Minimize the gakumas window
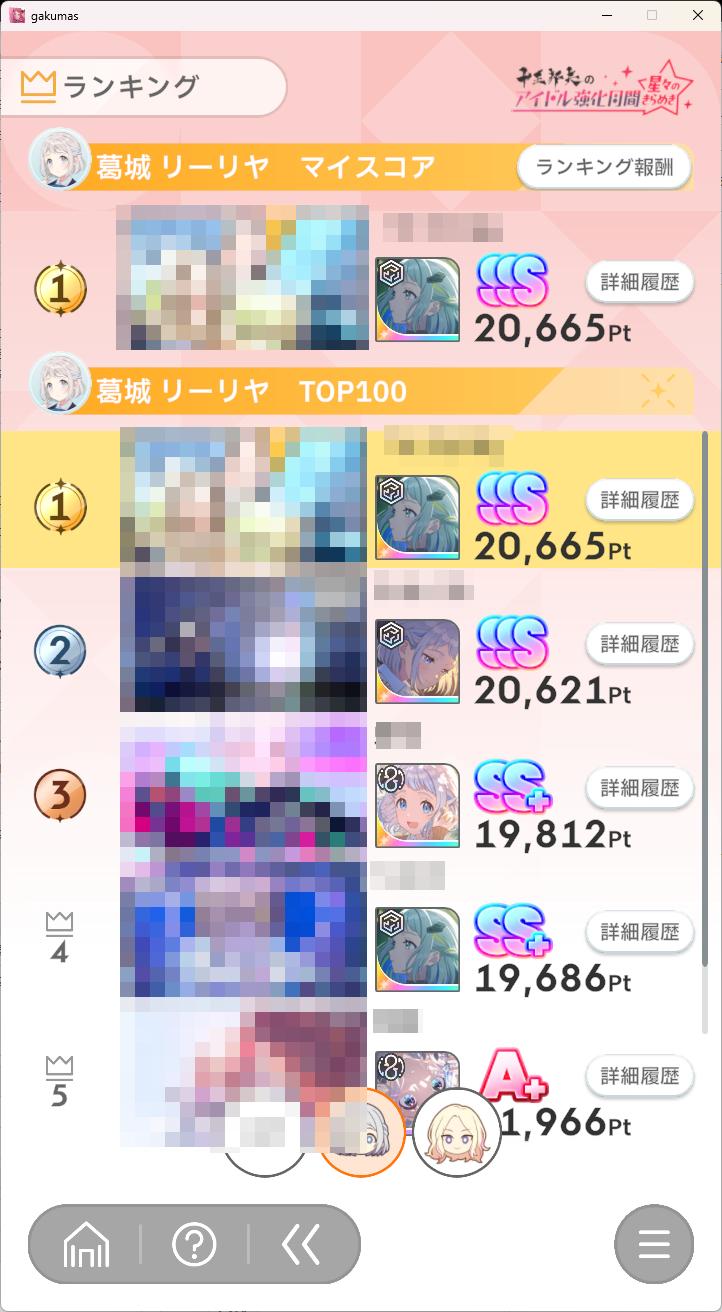The width and height of the screenshot is (722, 1312). point(607,15)
